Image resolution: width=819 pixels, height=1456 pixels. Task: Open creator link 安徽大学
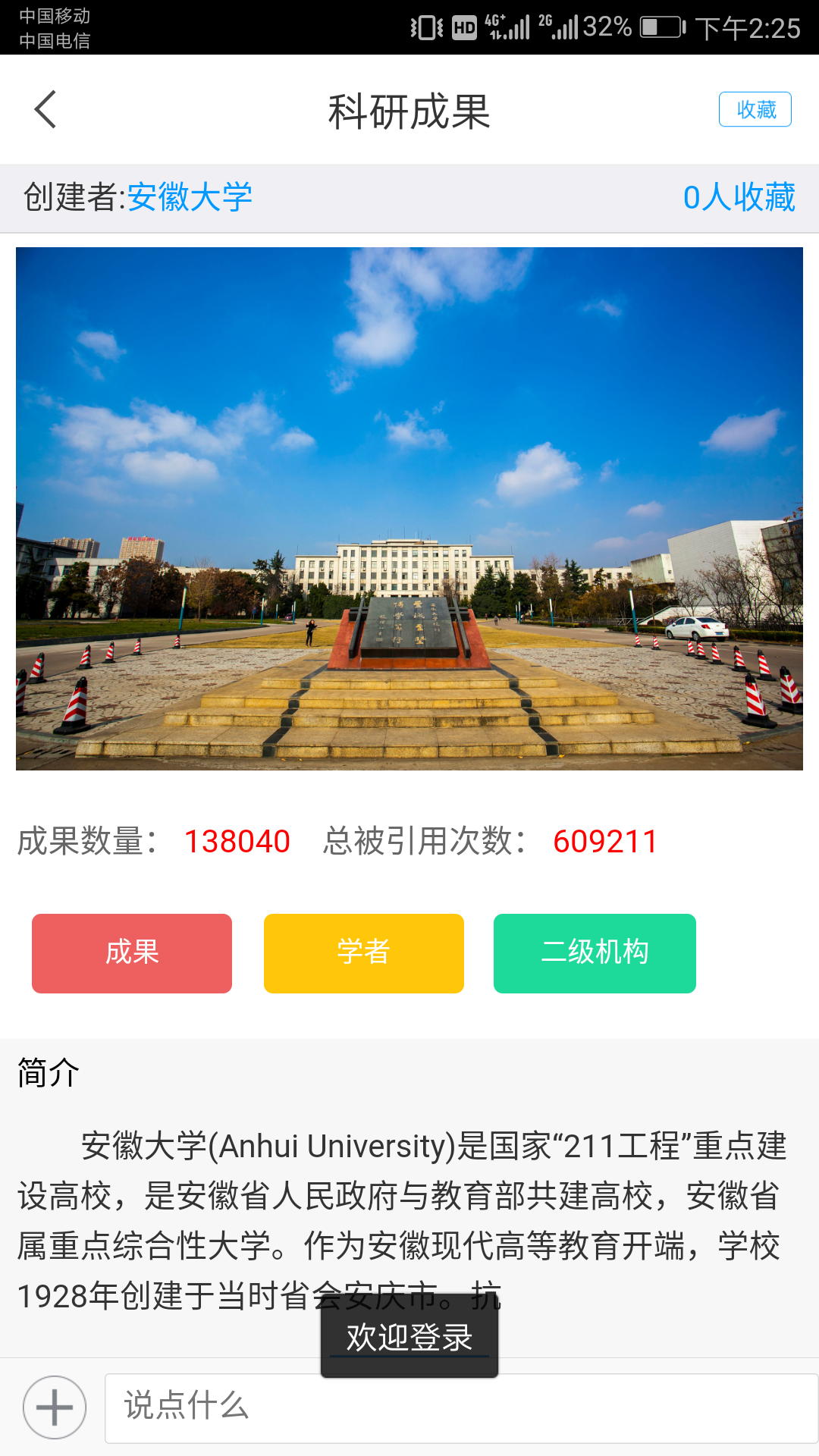[190, 197]
